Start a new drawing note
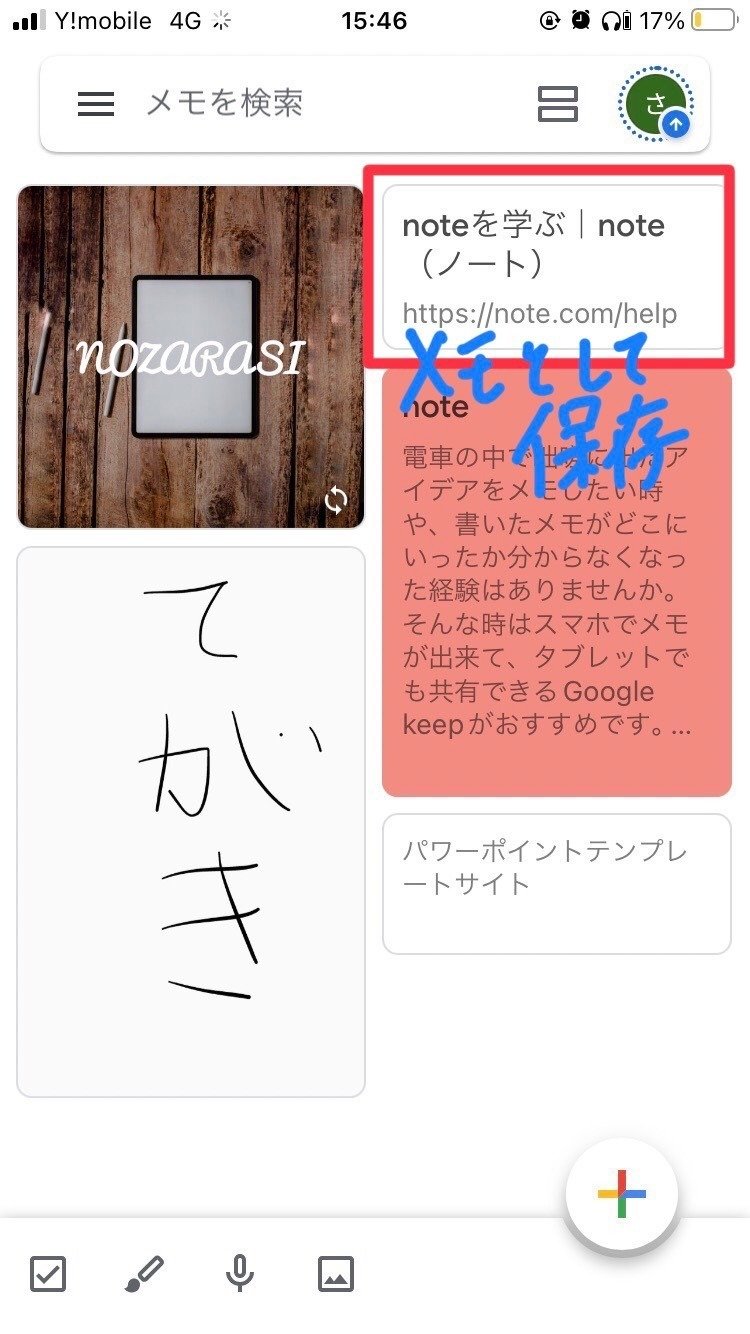 [144, 1274]
